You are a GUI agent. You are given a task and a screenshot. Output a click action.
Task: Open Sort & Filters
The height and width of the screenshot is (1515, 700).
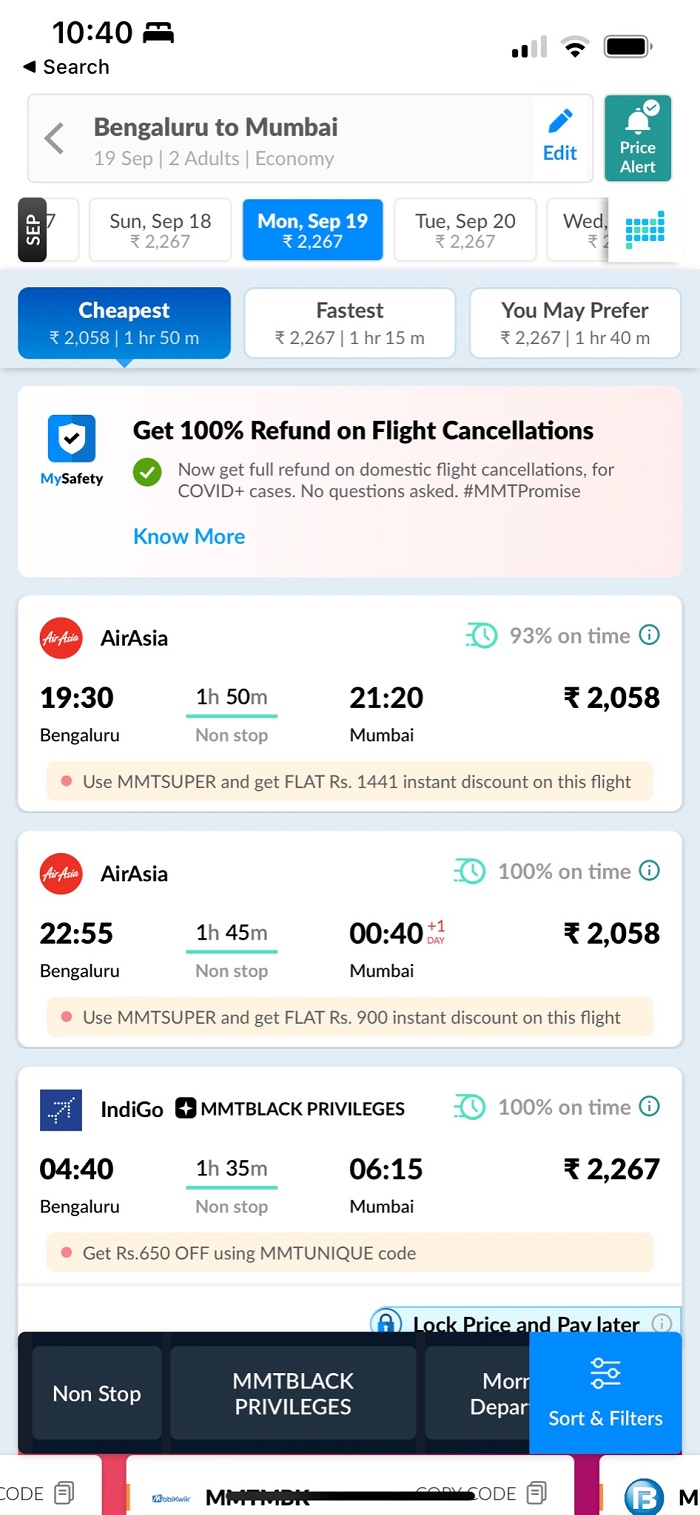coord(605,1394)
